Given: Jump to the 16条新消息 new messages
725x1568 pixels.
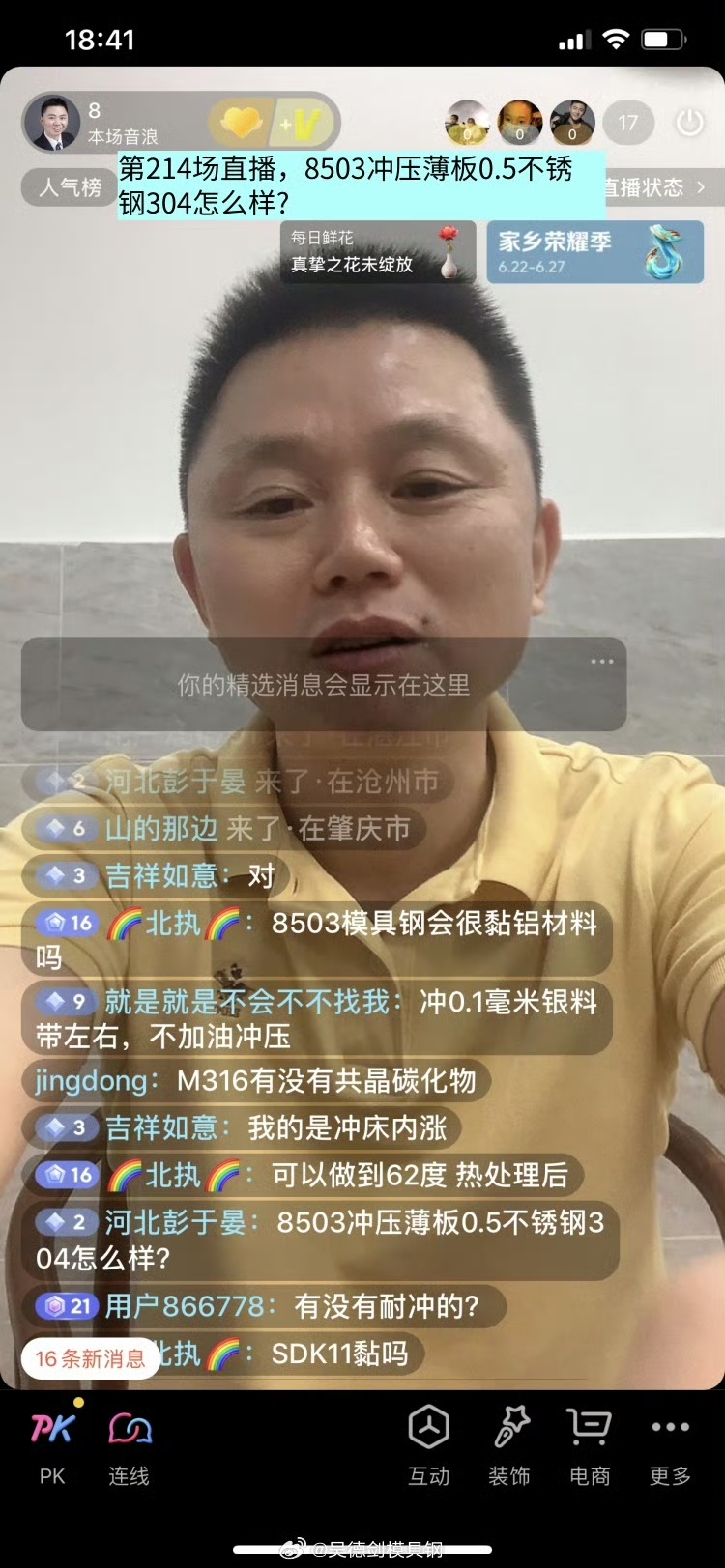Looking at the screenshot, I should click(90, 1358).
